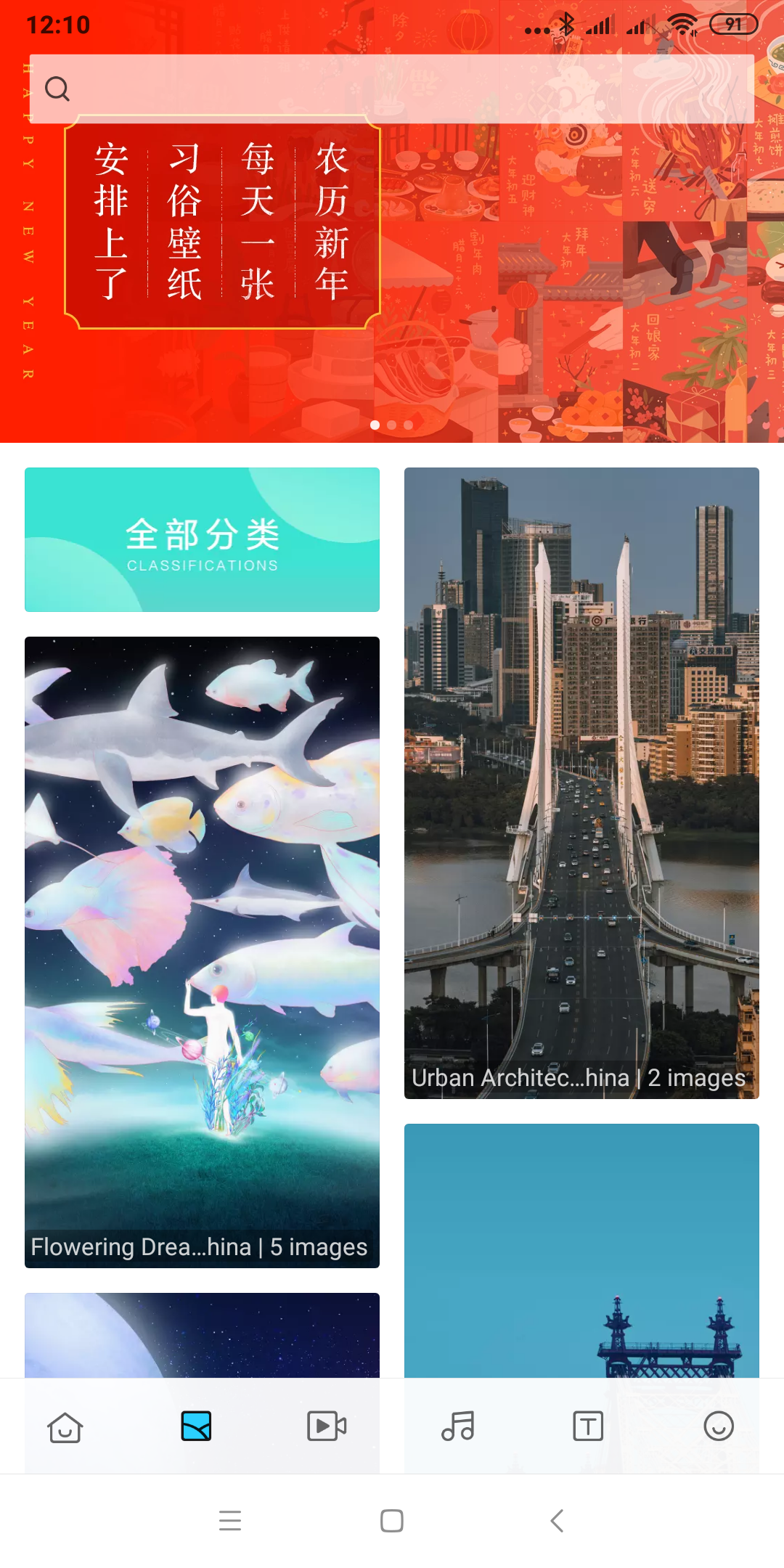This screenshot has height=1568, width=784.
Task: Select the wallpaper tab
Action: coord(196,1426)
